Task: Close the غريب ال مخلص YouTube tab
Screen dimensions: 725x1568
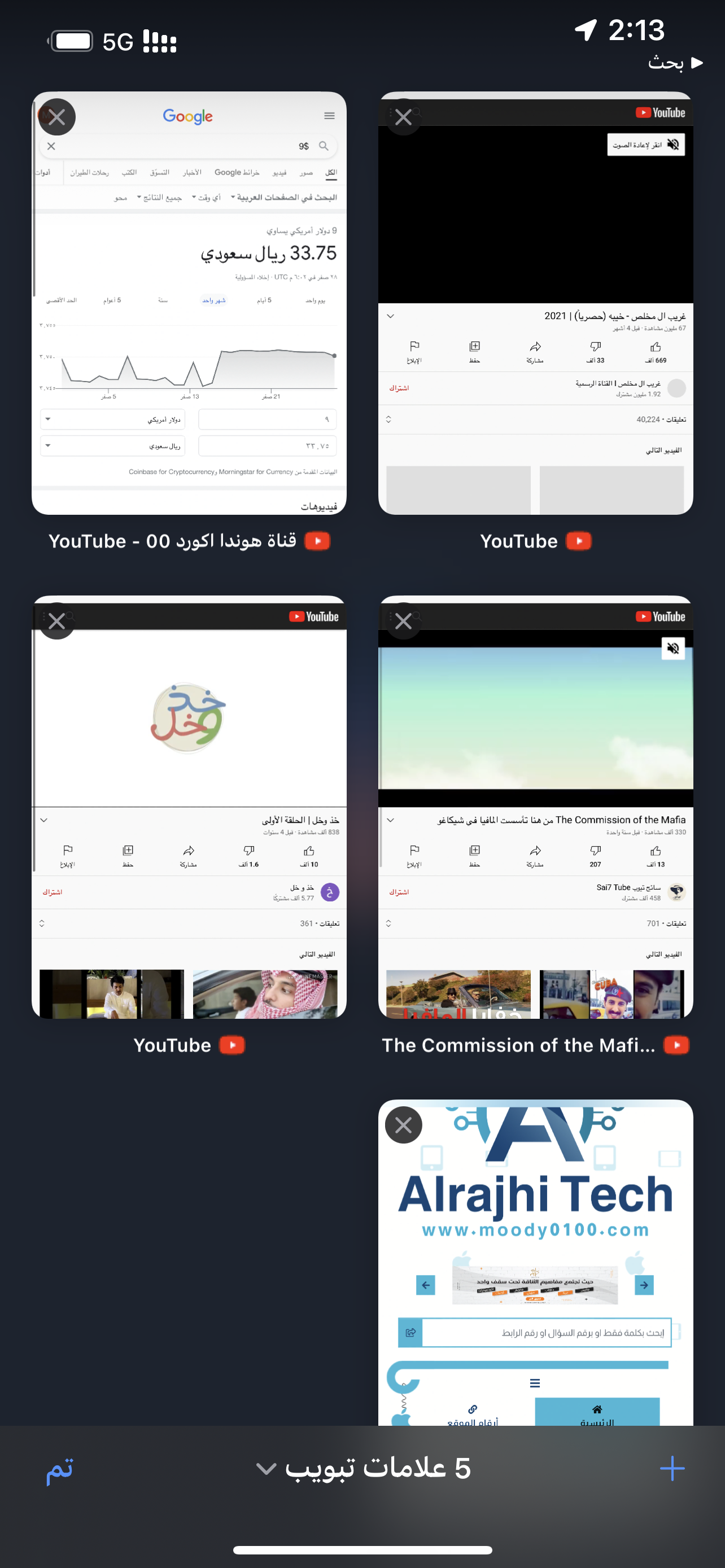Action: [403, 117]
